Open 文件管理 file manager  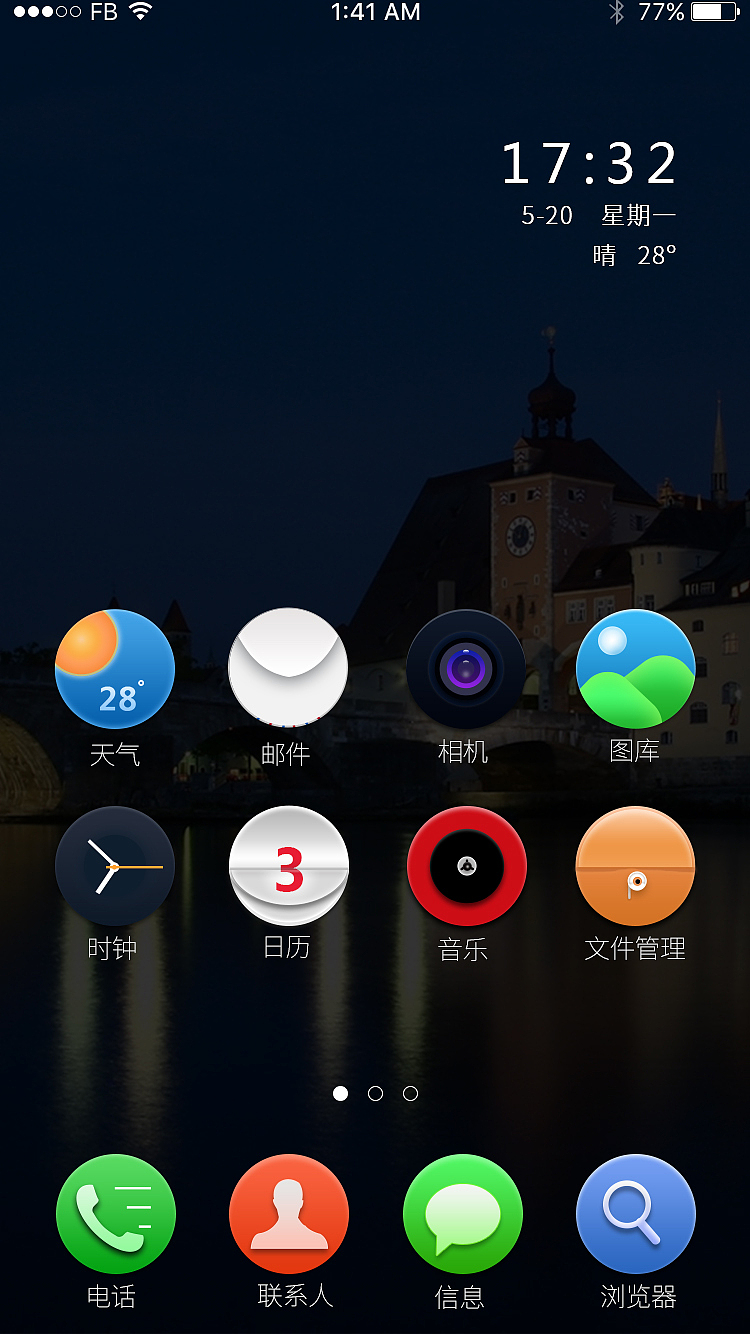click(x=636, y=866)
